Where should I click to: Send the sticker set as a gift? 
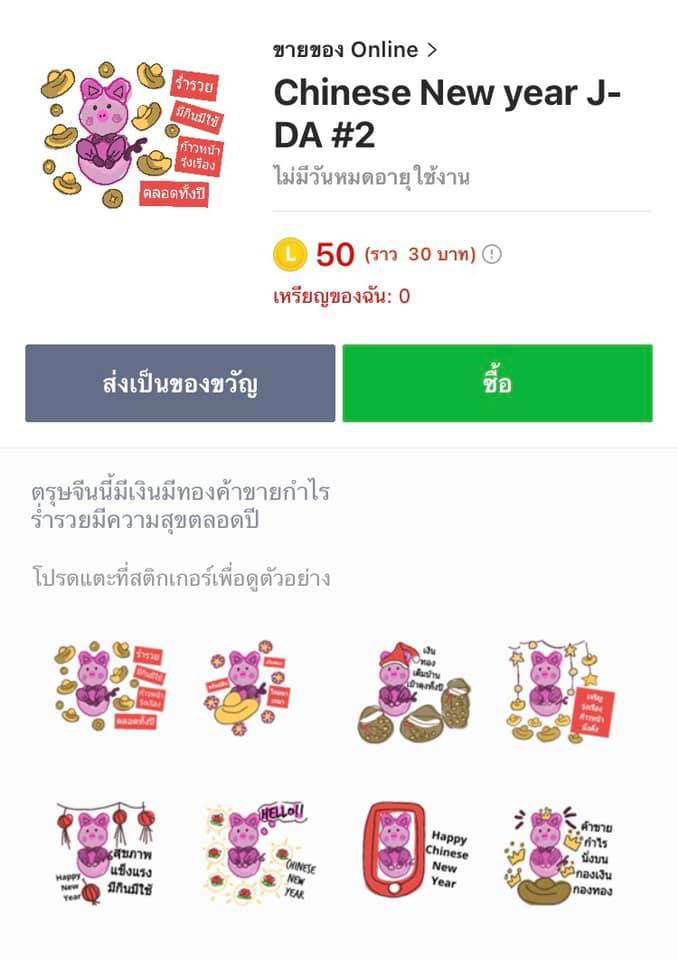coord(180,383)
